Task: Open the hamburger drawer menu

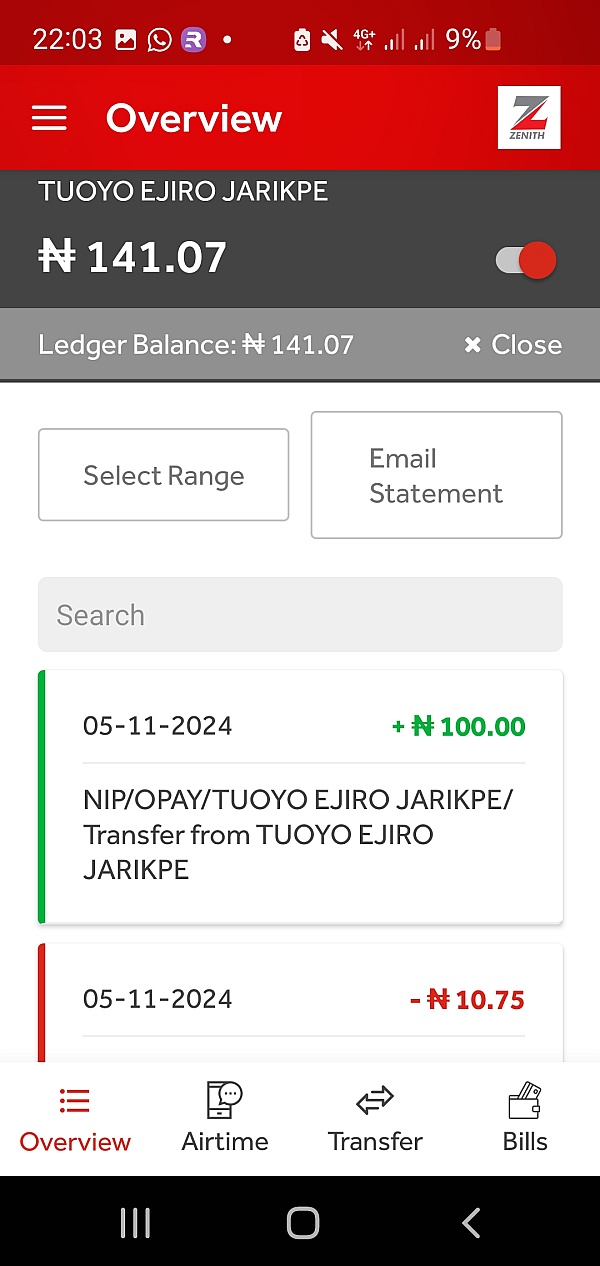Action: tap(49, 118)
